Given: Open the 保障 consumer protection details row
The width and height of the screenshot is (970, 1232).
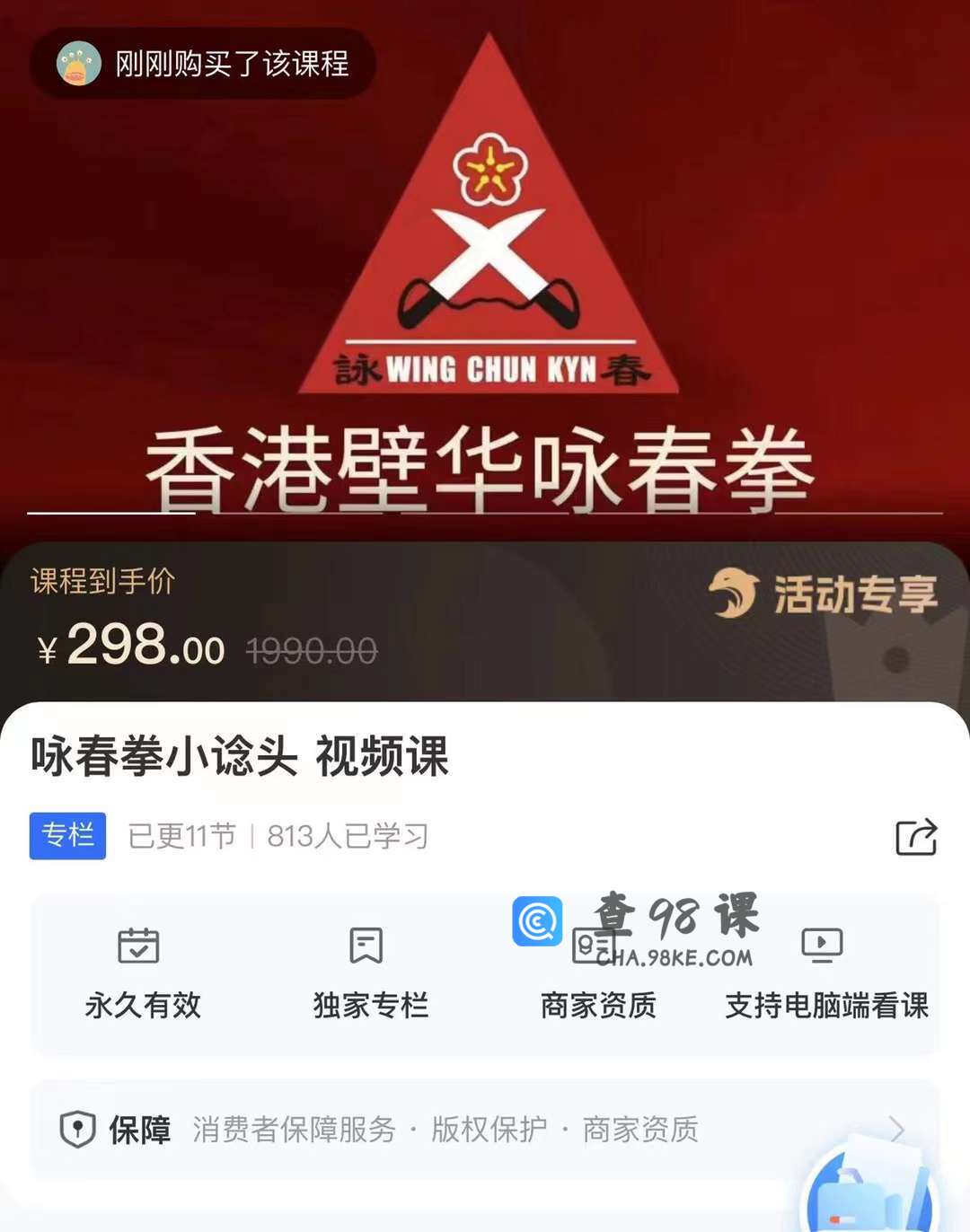Looking at the screenshot, I should click(x=485, y=1129).
